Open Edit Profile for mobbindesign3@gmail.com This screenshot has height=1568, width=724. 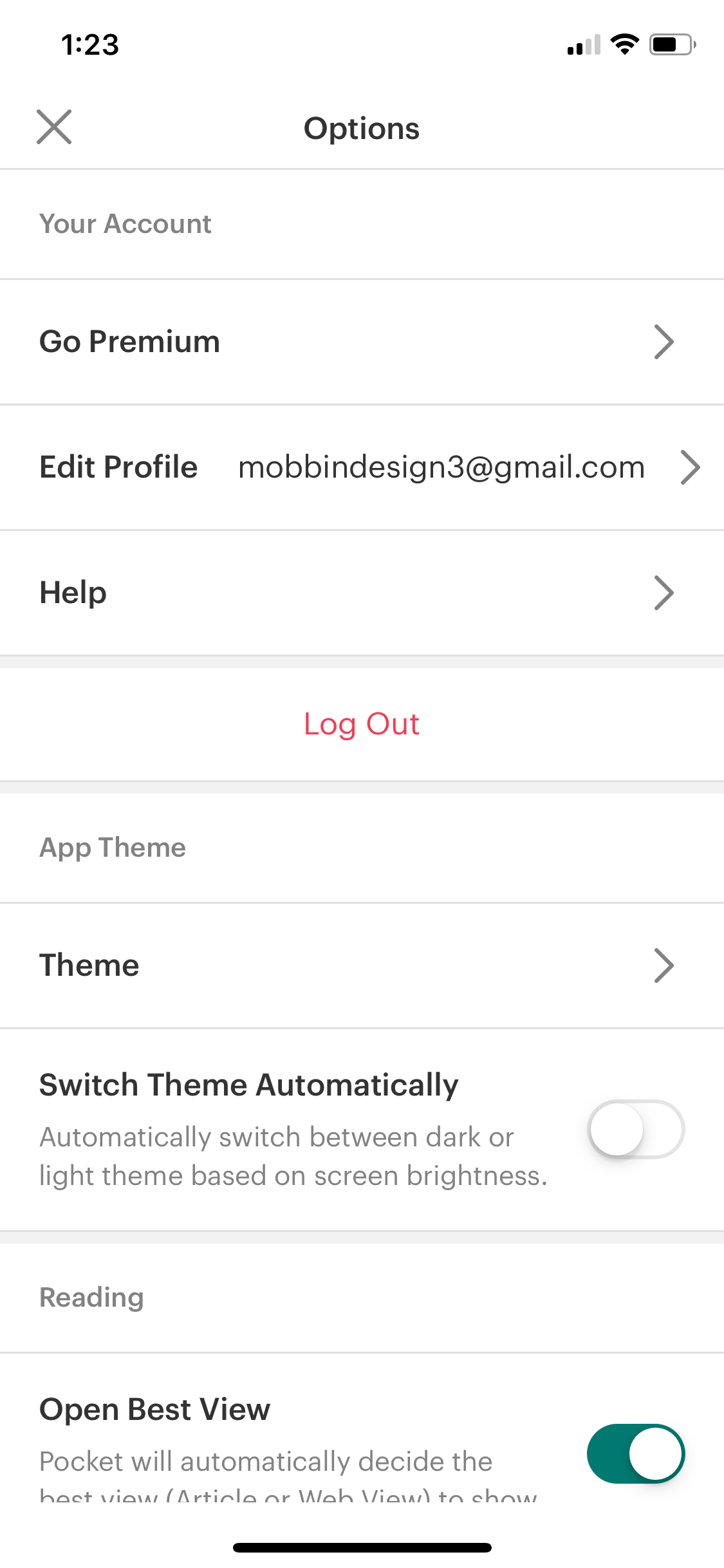[x=362, y=467]
